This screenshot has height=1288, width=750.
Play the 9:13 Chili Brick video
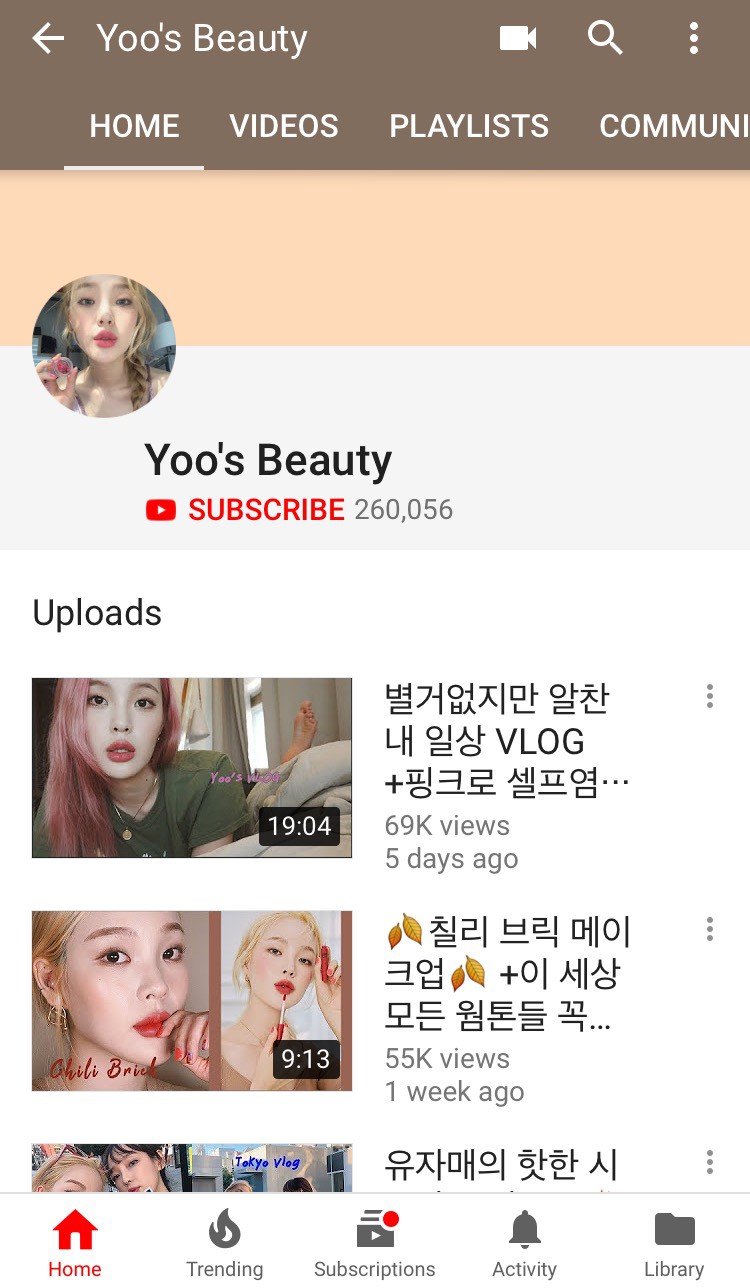point(192,1000)
